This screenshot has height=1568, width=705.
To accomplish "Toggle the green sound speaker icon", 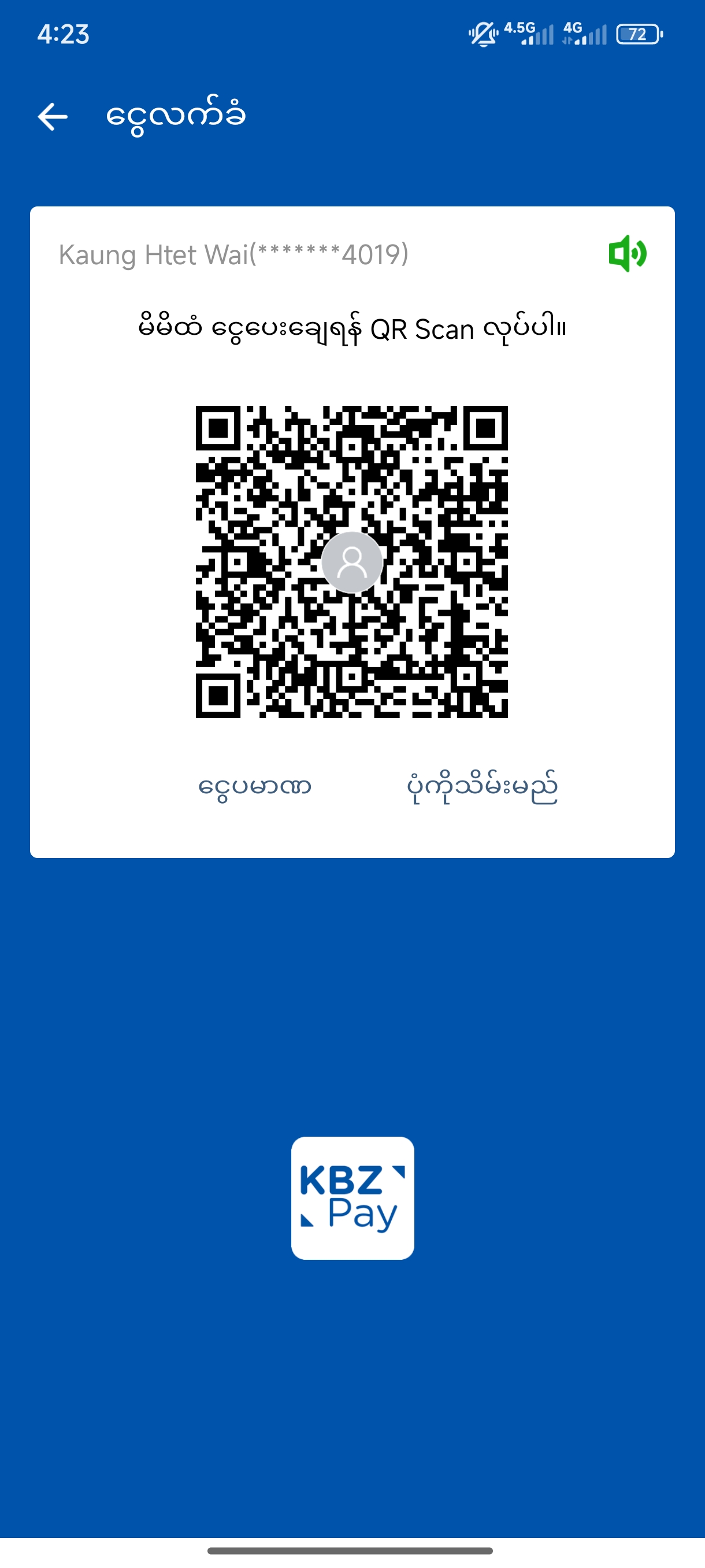I will (627, 254).
